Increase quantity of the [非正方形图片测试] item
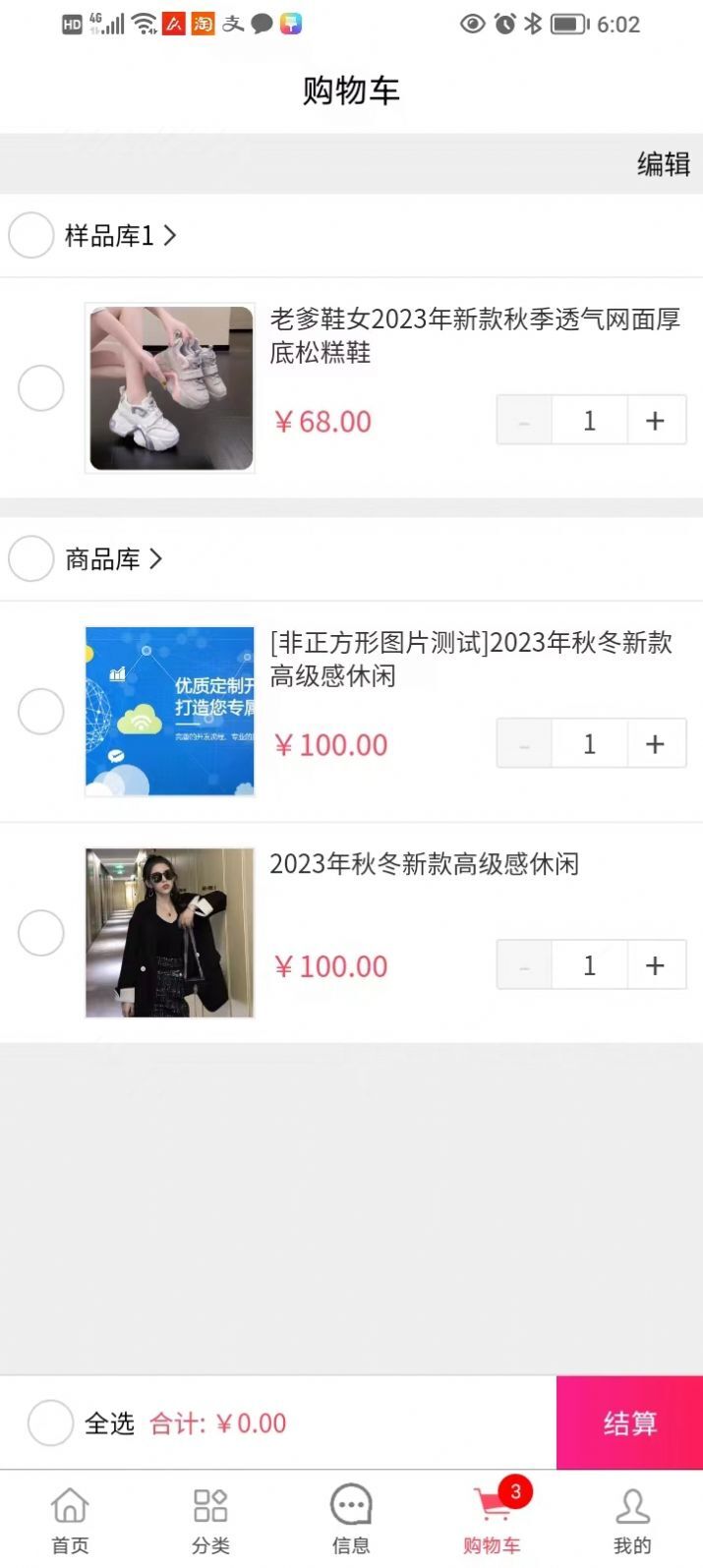This screenshot has height=1568, width=703. tap(655, 744)
